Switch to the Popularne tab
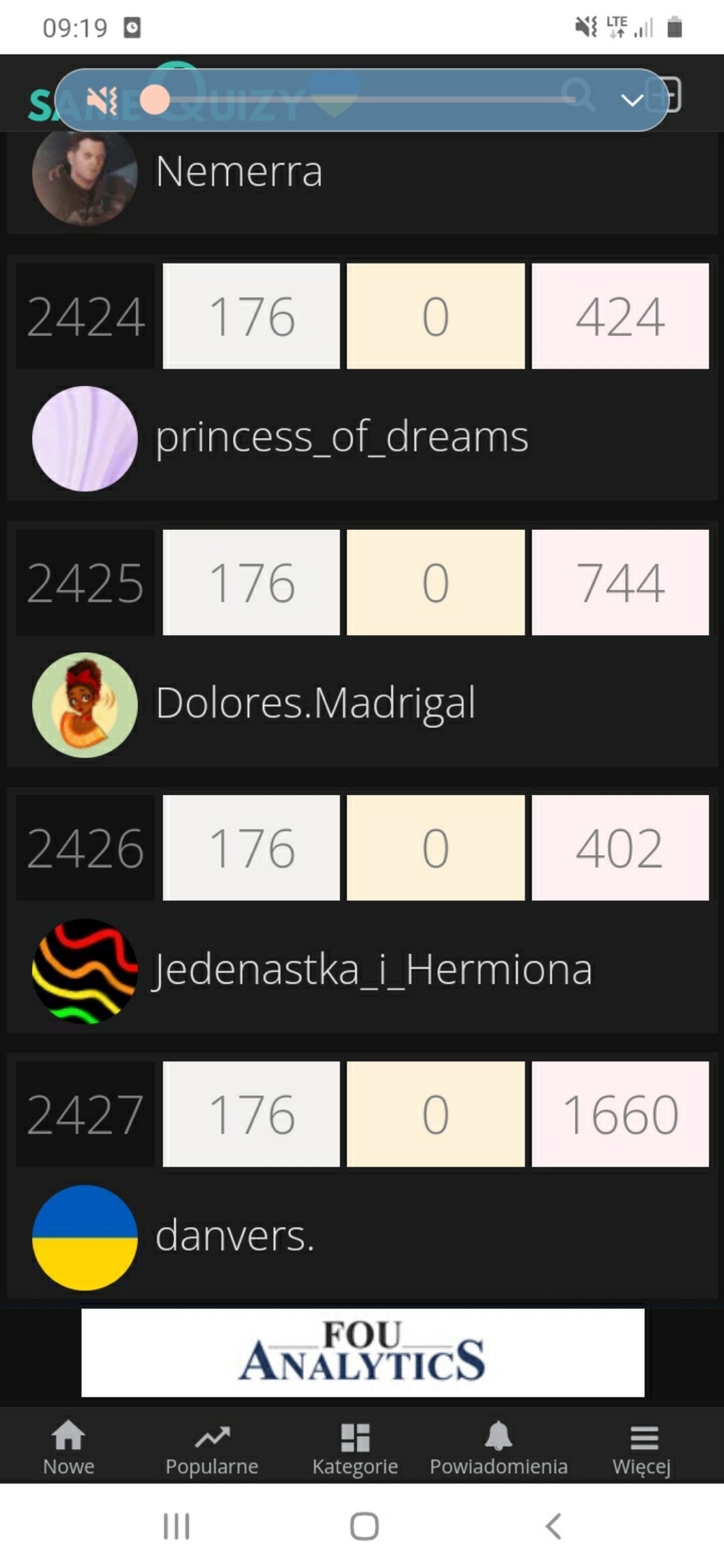The image size is (724, 1568). tap(212, 1446)
